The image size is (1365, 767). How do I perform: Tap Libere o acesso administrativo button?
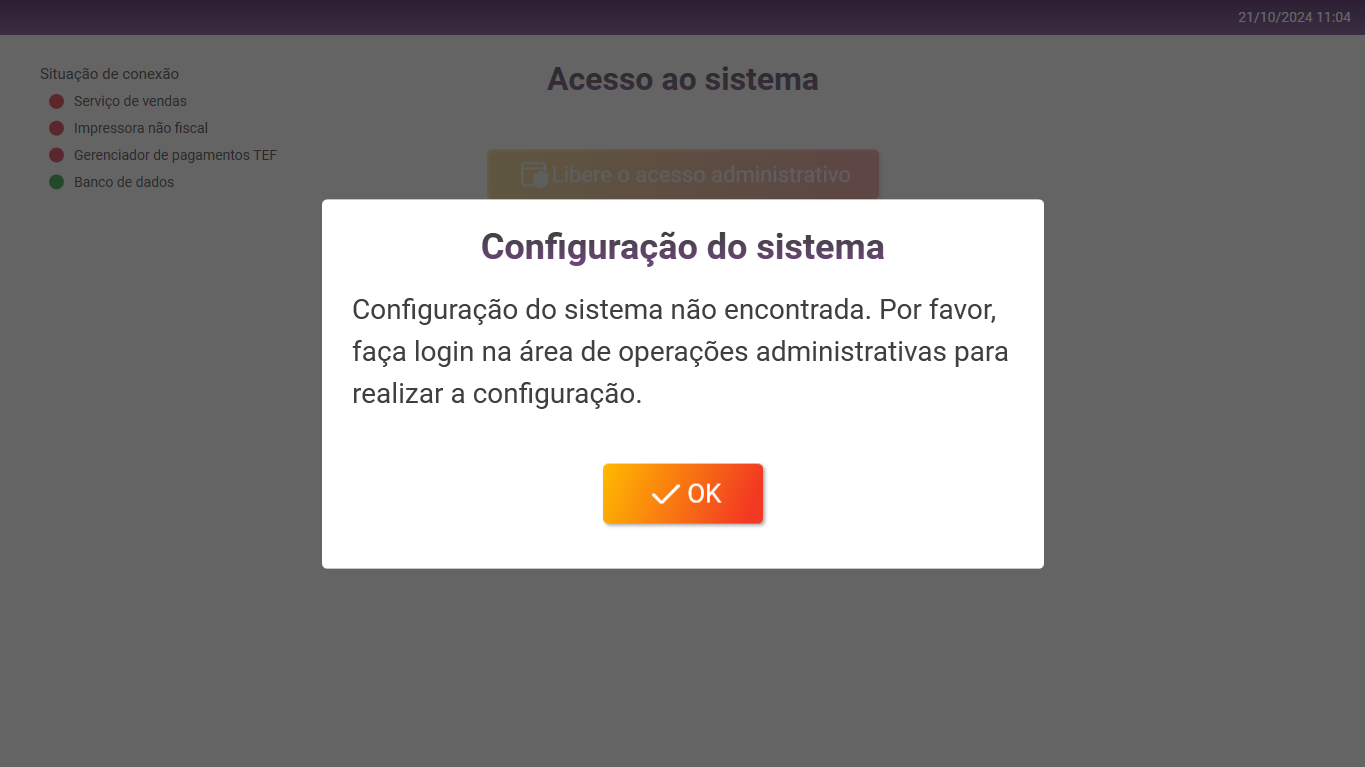683,175
